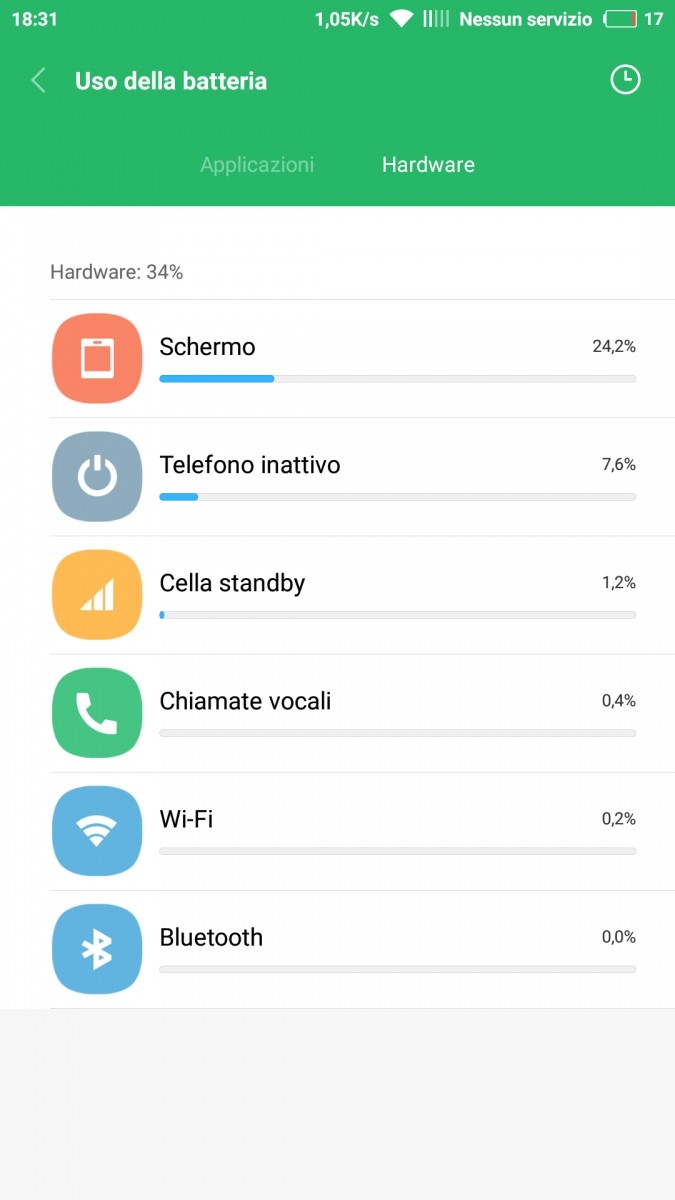View Cella standby battery details
Screen dimensions: 675x1200
click(x=360, y=595)
